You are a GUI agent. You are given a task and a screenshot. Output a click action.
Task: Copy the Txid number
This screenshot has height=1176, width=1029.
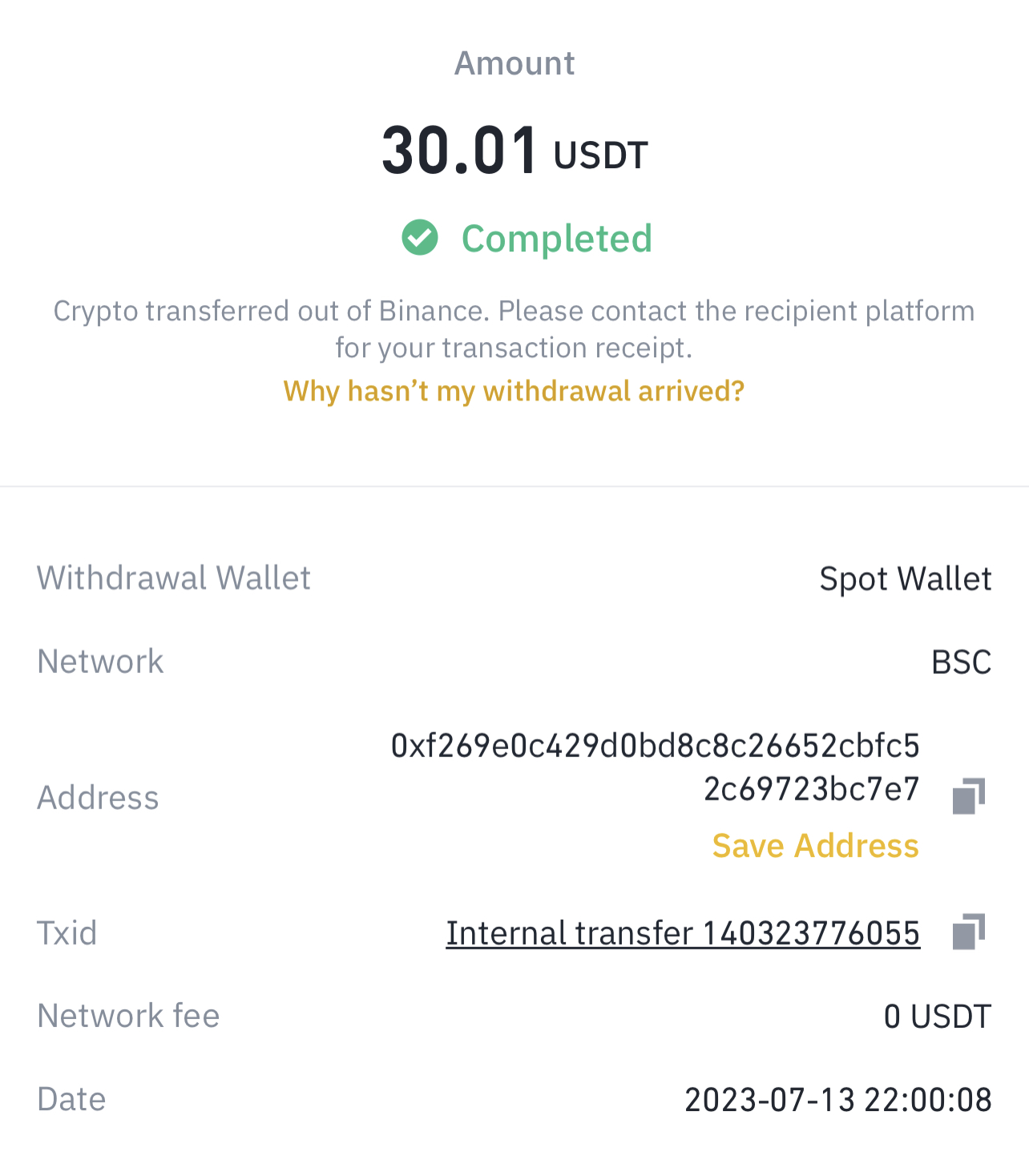[x=968, y=932]
